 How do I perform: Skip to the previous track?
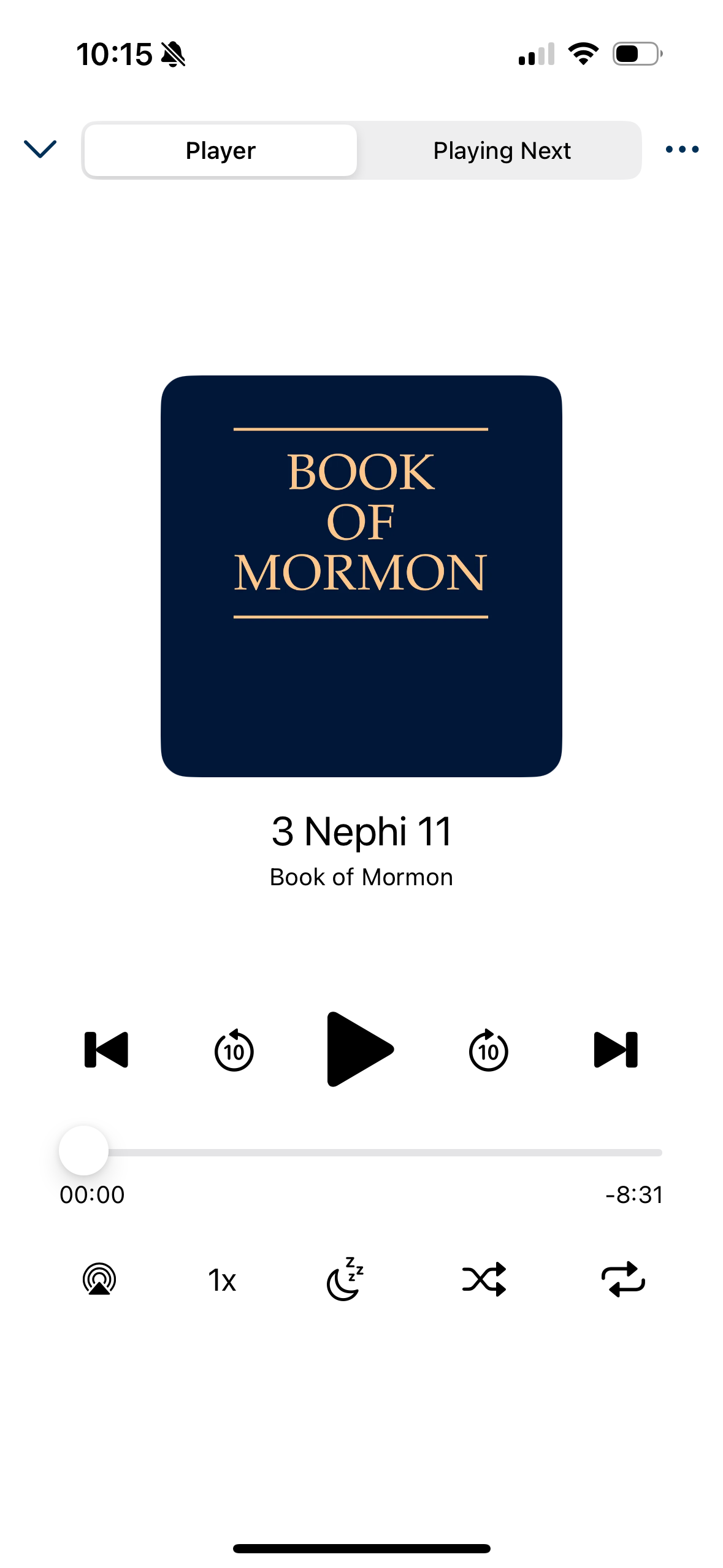[x=106, y=1050]
